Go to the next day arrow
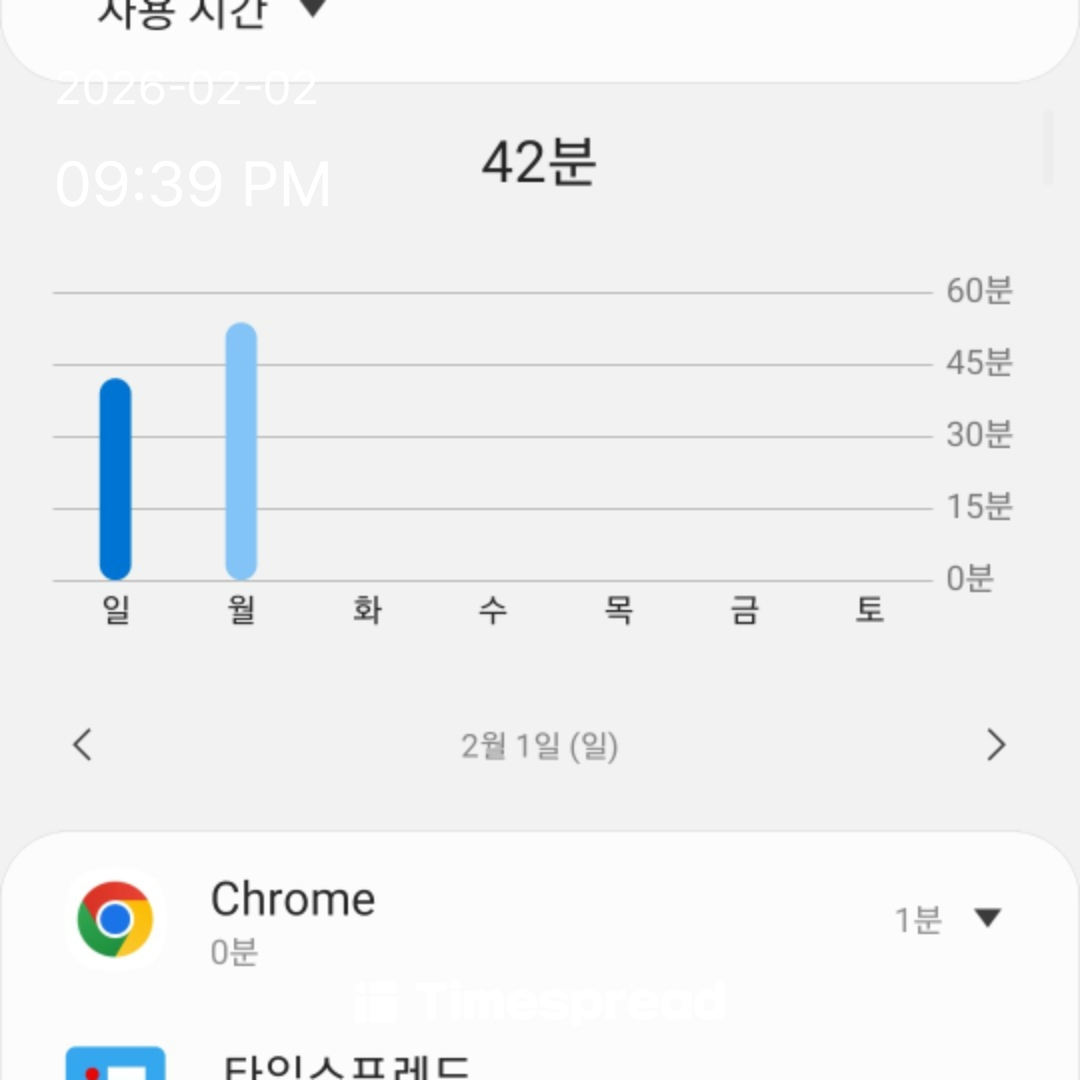The height and width of the screenshot is (1080, 1080). tap(996, 745)
